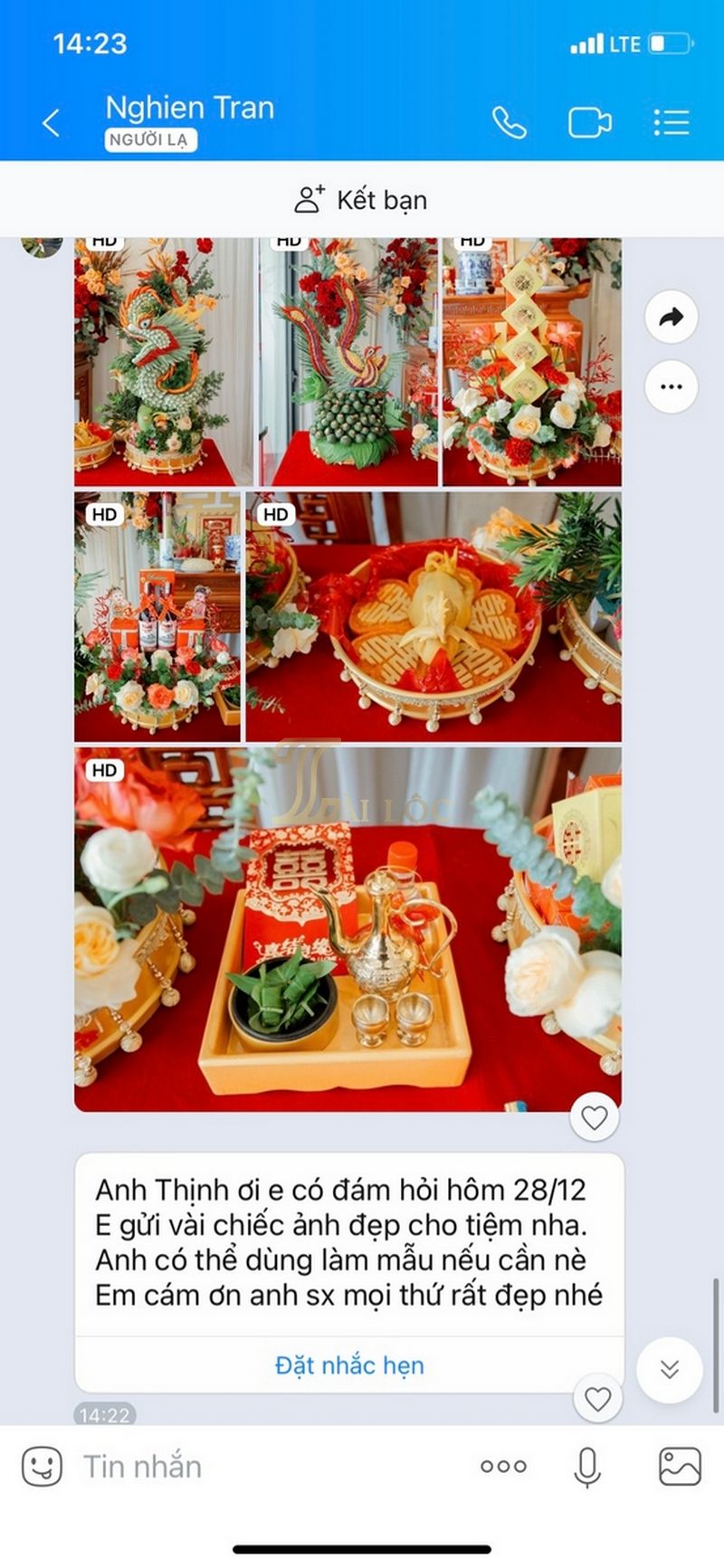
Task: Open the phoenix betel-nut tray photo
Action: click(x=348, y=362)
